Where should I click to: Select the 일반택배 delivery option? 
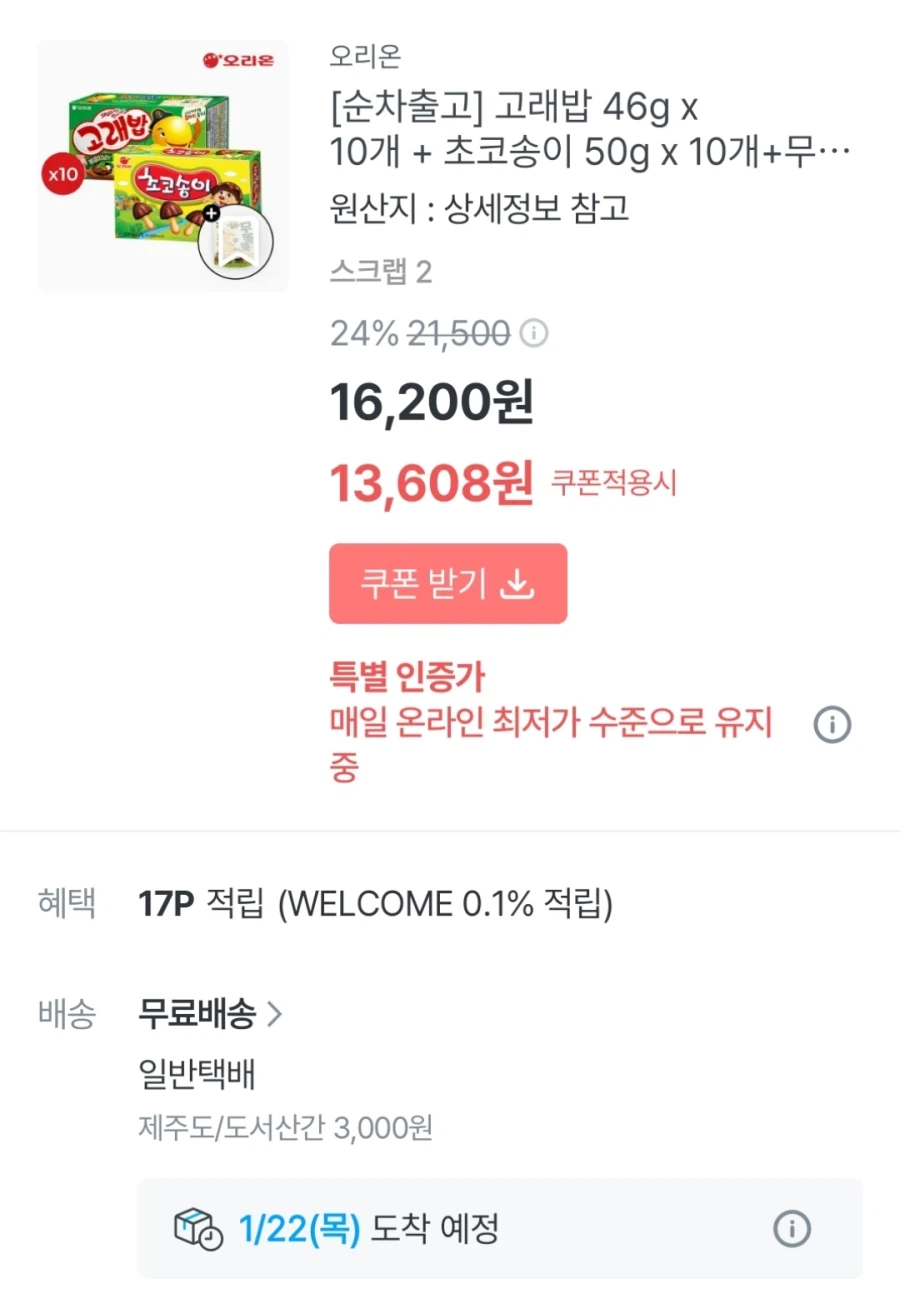point(196,1074)
